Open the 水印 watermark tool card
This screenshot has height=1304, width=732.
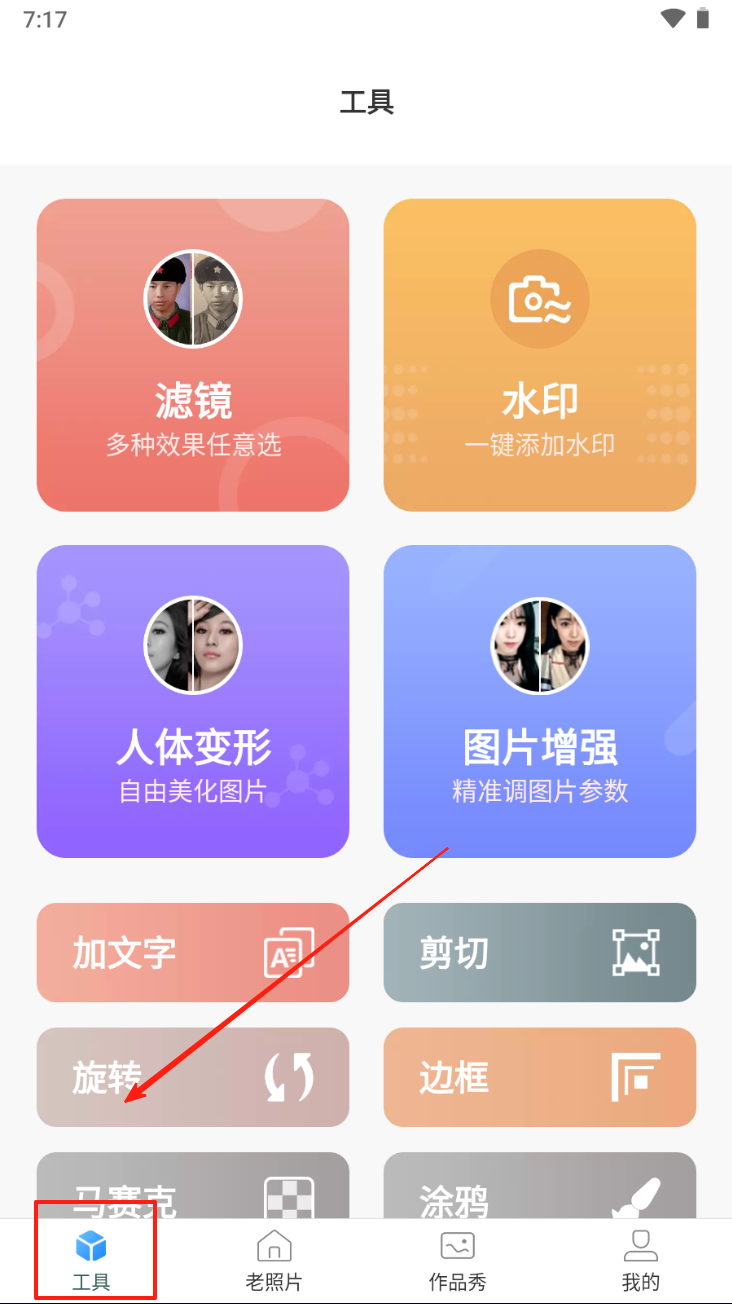(x=540, y=355)
